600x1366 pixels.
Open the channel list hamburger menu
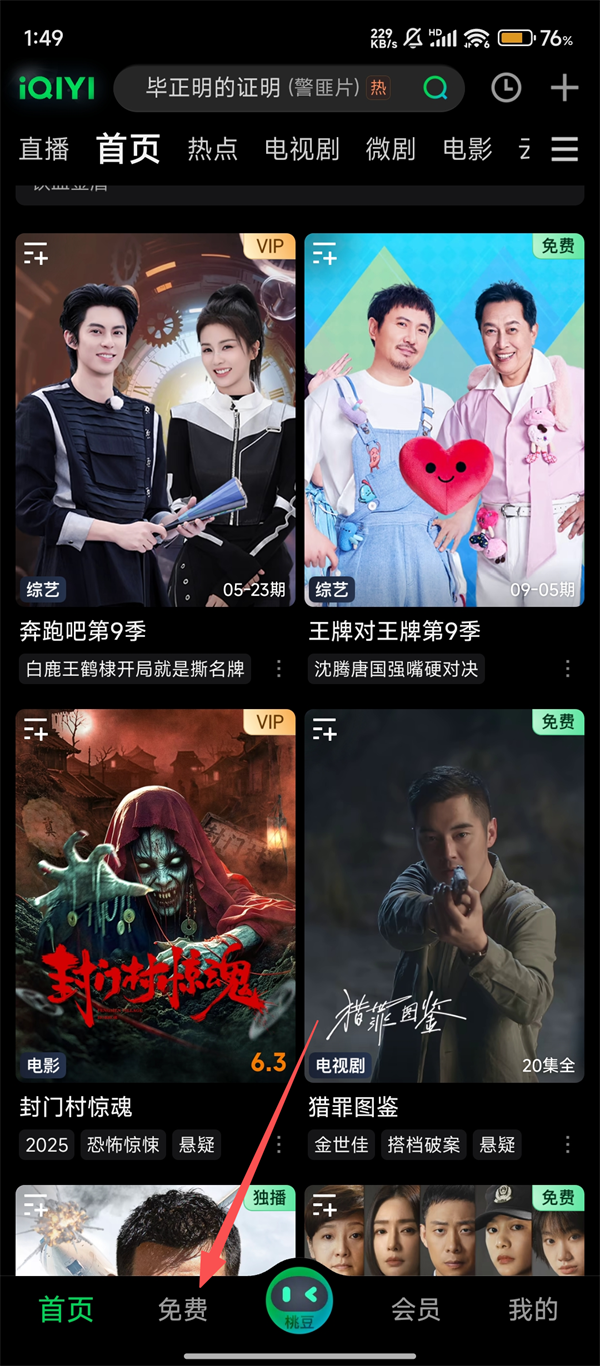565,150
